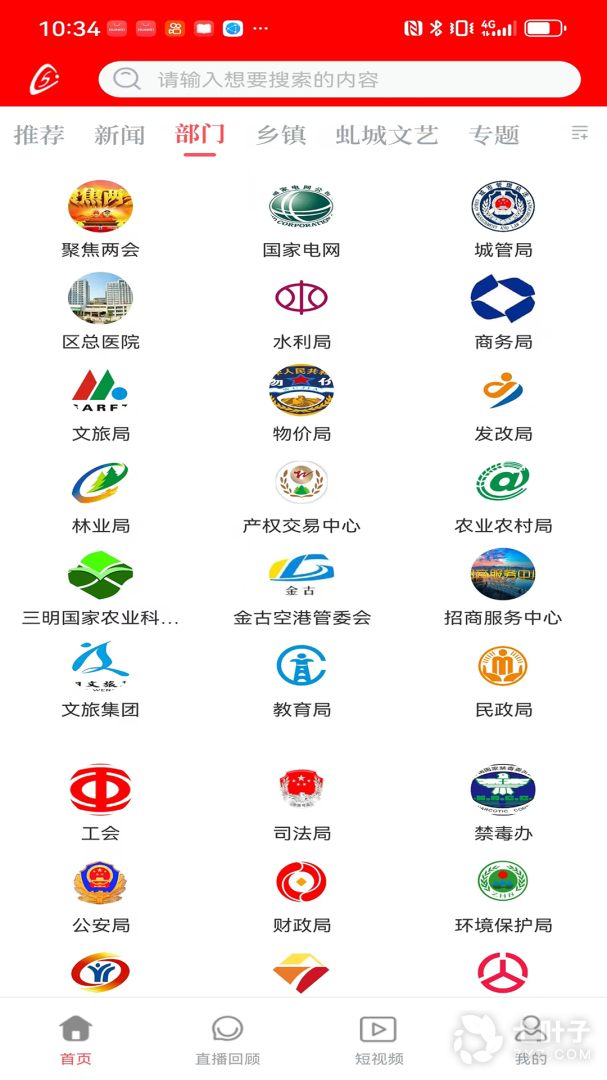The image size is (607, 1080).
Task: Go to the 专题 tab
Action: 494,135
